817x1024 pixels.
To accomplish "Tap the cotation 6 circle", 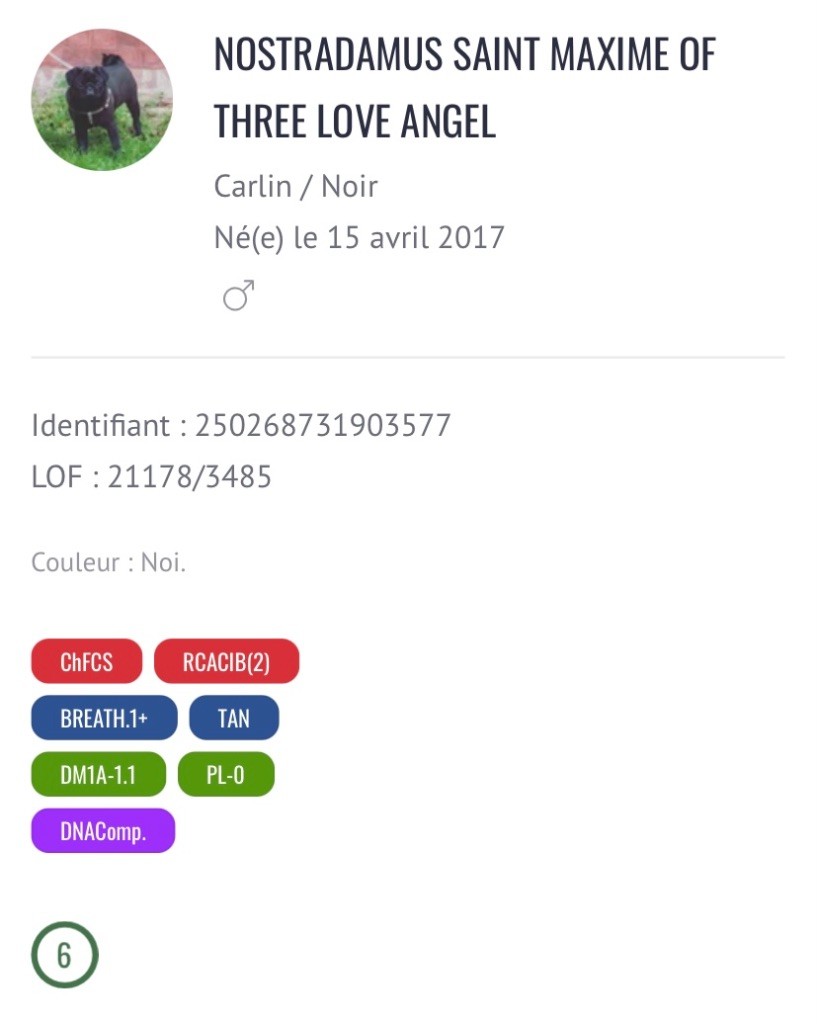I will (65, 955).
